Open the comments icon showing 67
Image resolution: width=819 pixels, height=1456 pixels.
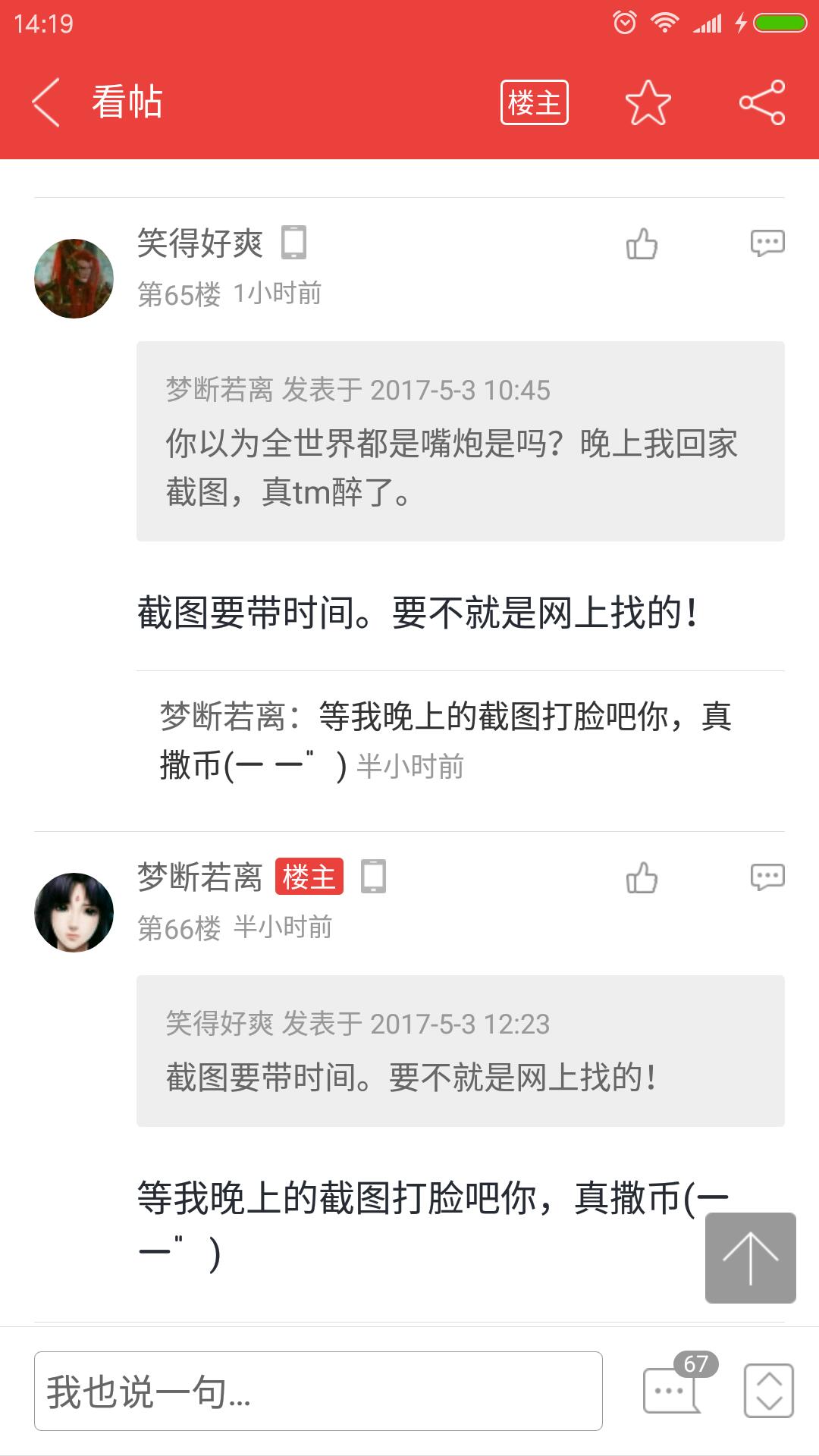(x=673, y=1389)
